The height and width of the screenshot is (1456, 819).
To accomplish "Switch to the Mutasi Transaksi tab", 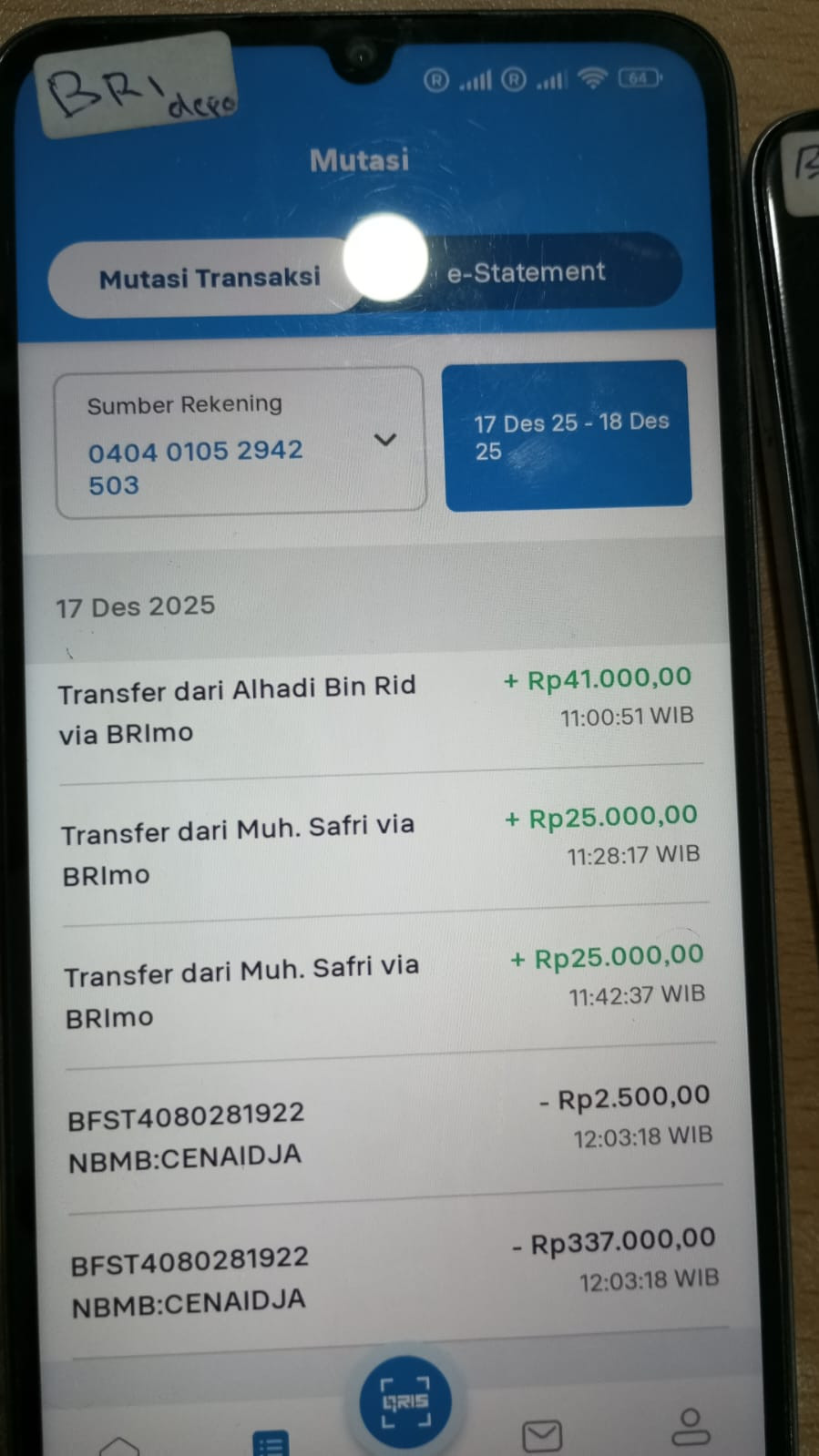I will 210,278.
